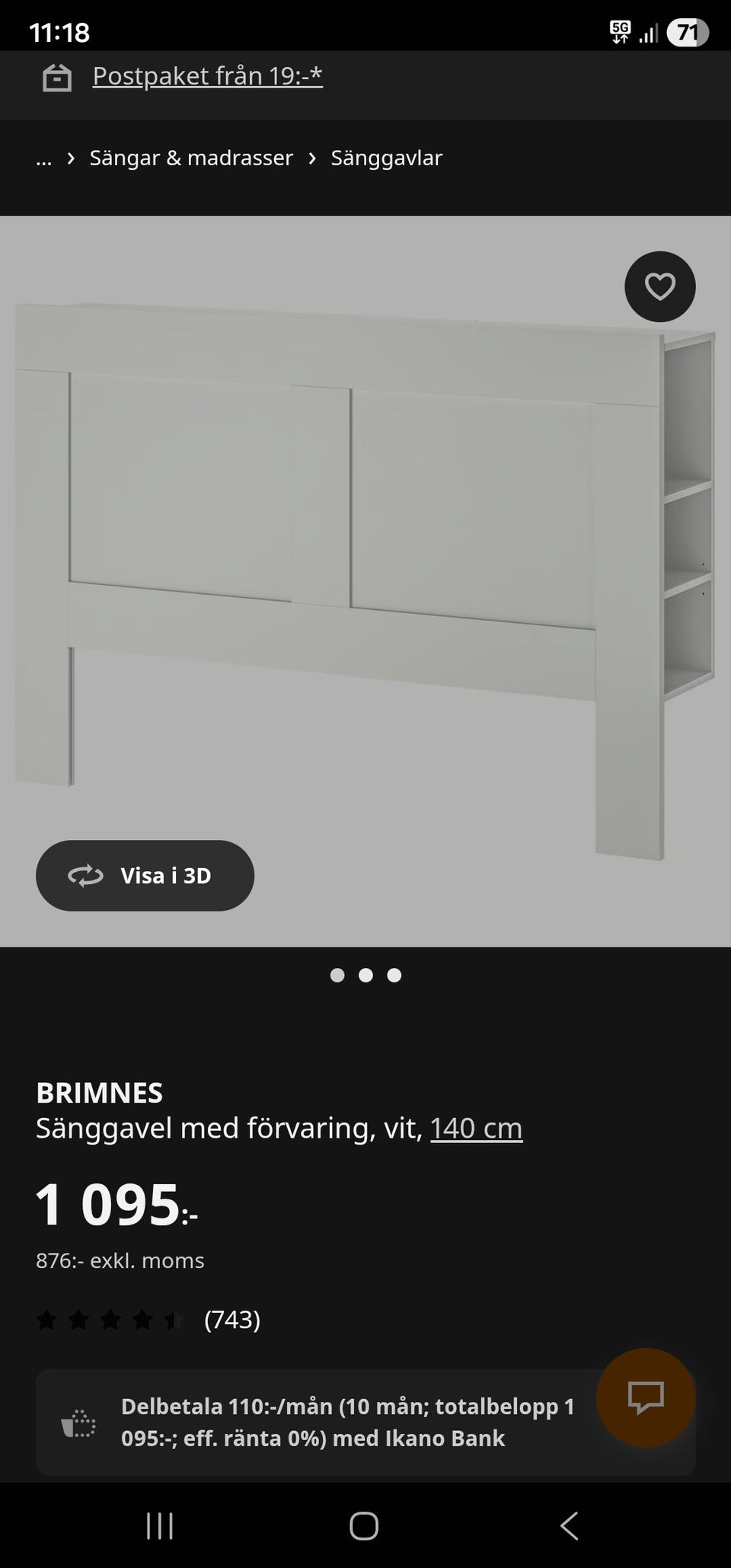731x1568 pixels.
Task: Tap the Visa i 3D button
Action: (x=145, y=876)
